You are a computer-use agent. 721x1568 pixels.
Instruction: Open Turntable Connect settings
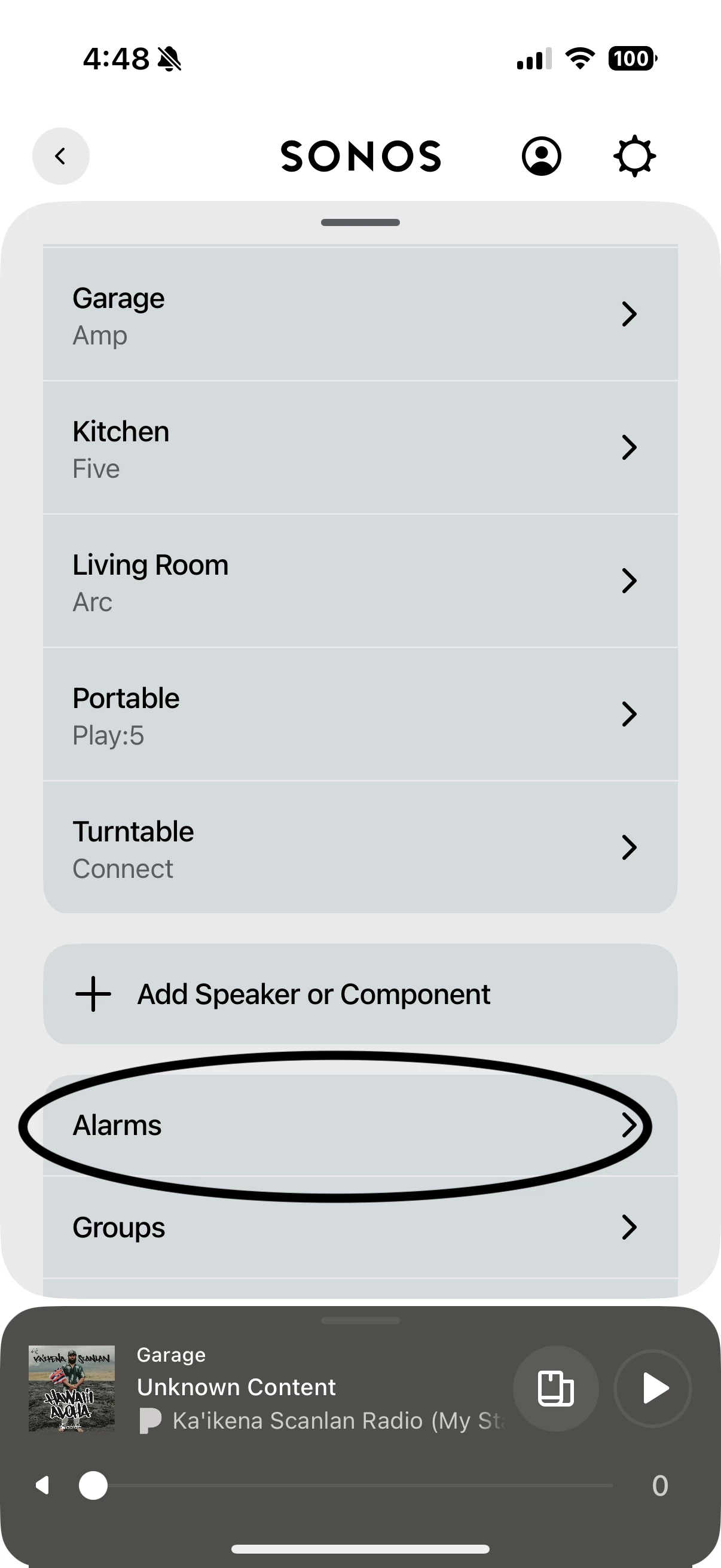coord(360,848)
